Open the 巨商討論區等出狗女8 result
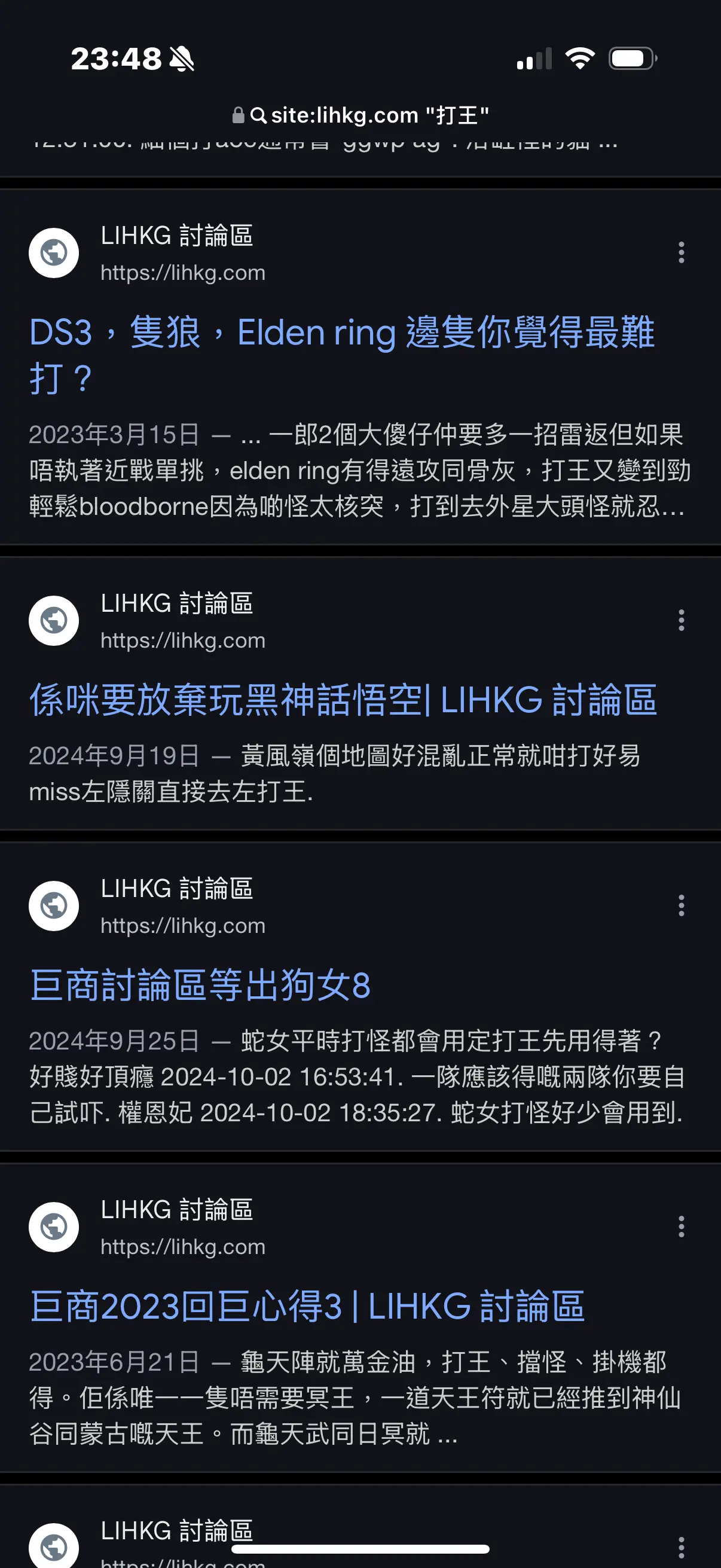Viewport: 721px width, 1568px height. [x=200, y=985]
